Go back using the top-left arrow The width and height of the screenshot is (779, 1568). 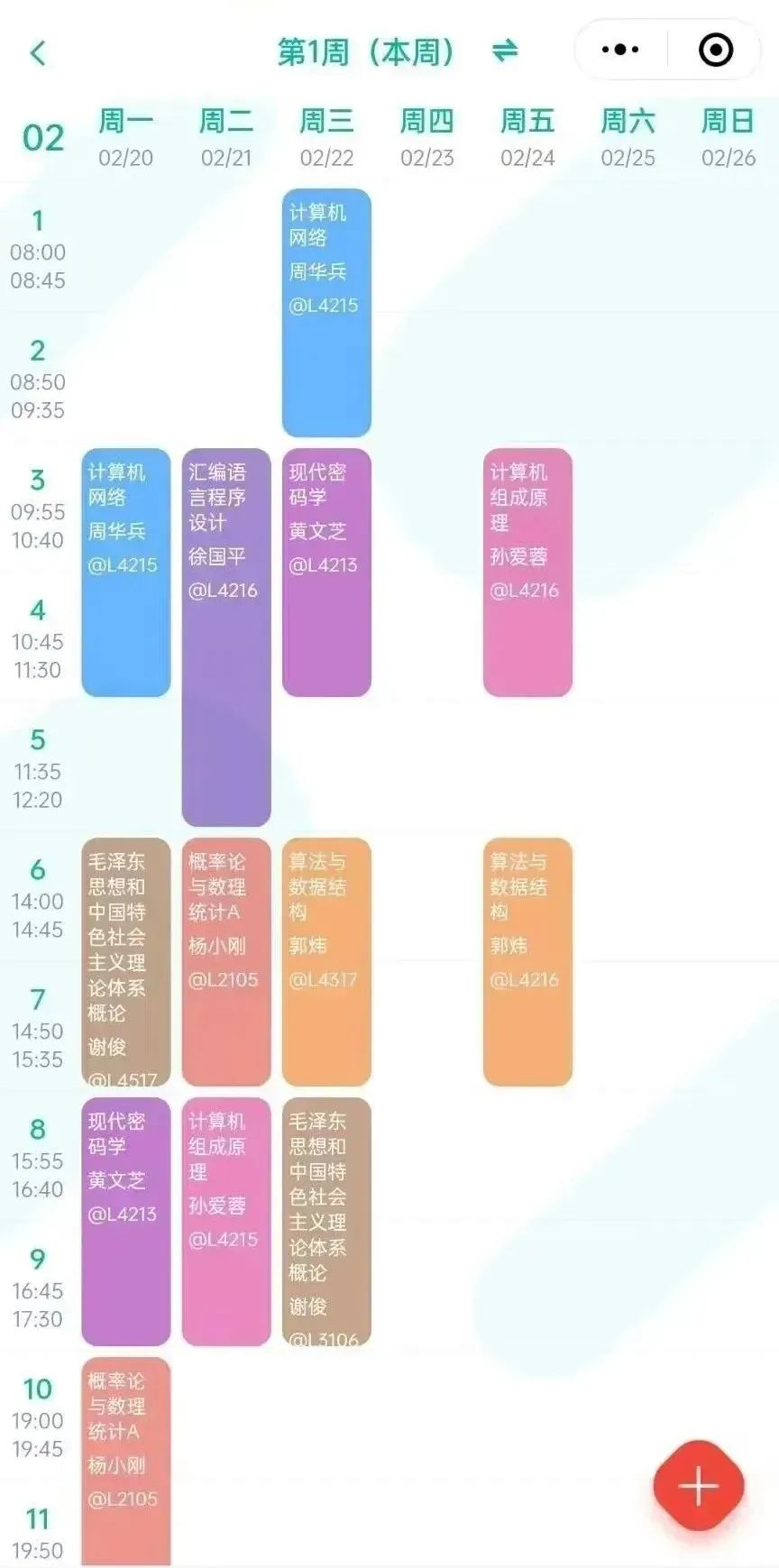click(x=38, y=52)
